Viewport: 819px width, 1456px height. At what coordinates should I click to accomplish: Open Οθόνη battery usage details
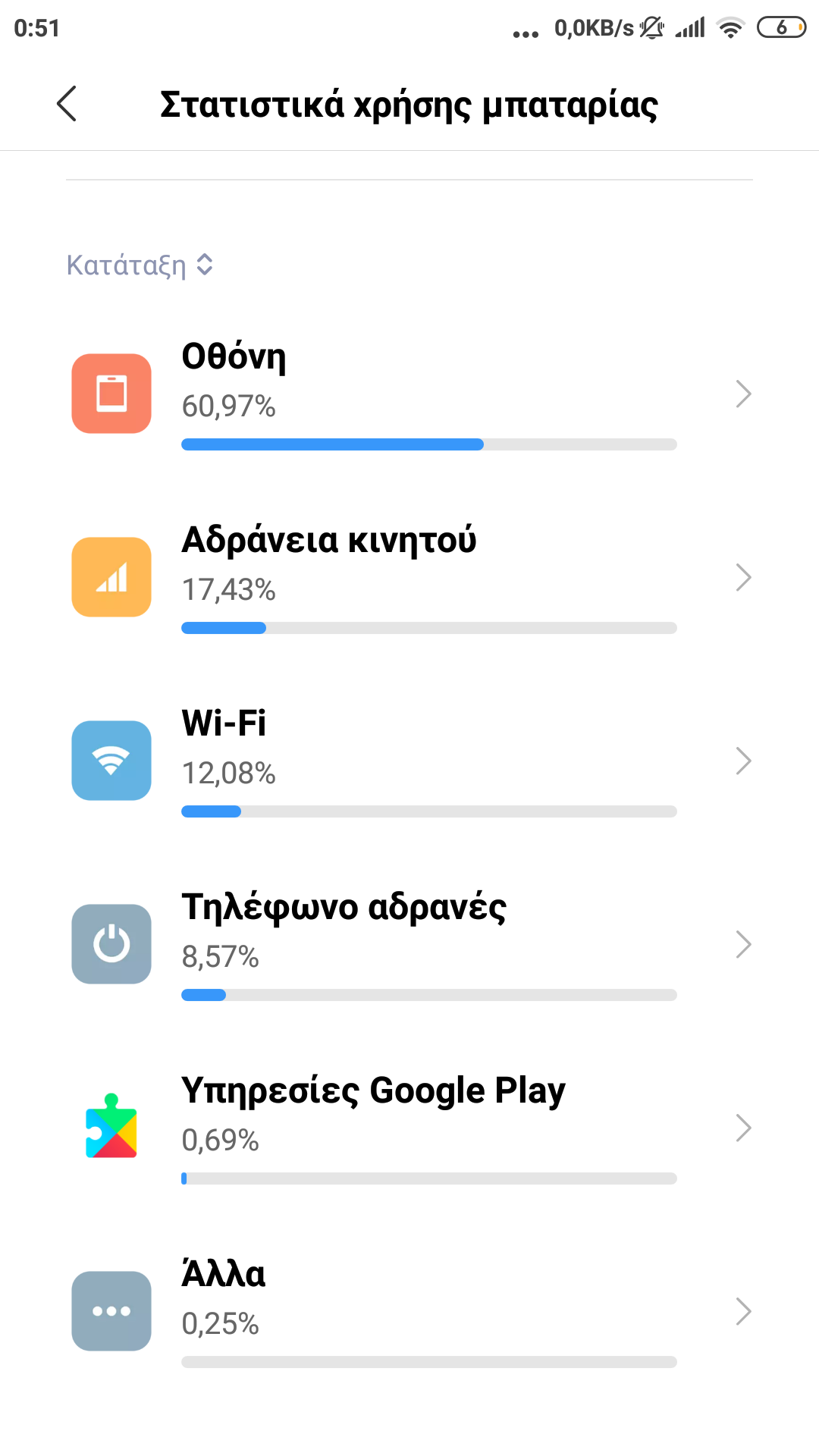click(409, 394)
